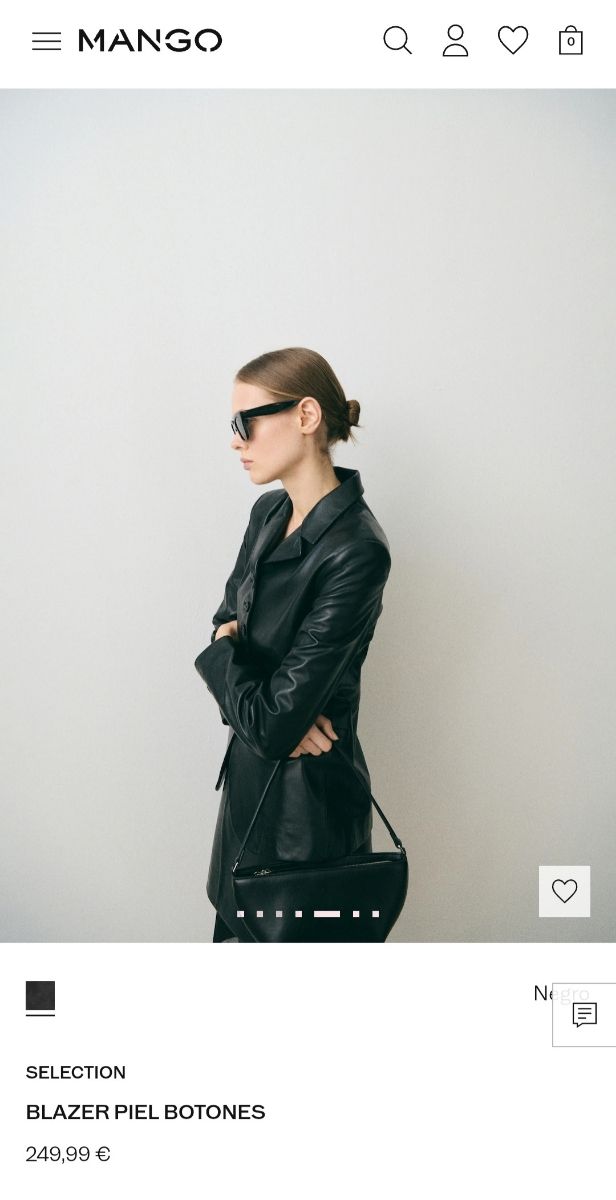
Task: Open the wishlist heart in header
Action: pos(513,41)
